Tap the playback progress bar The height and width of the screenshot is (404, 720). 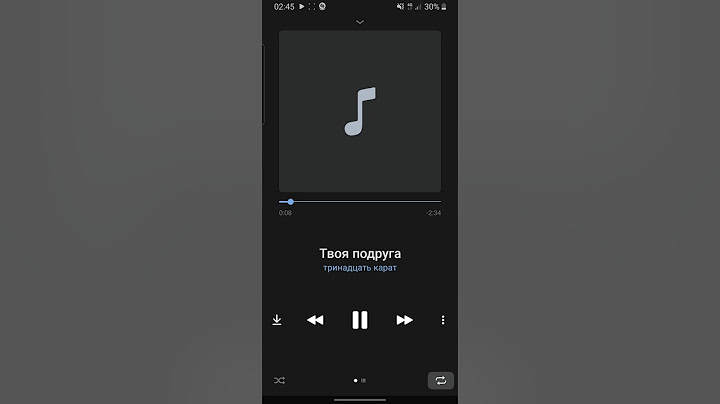pos(360,201)
